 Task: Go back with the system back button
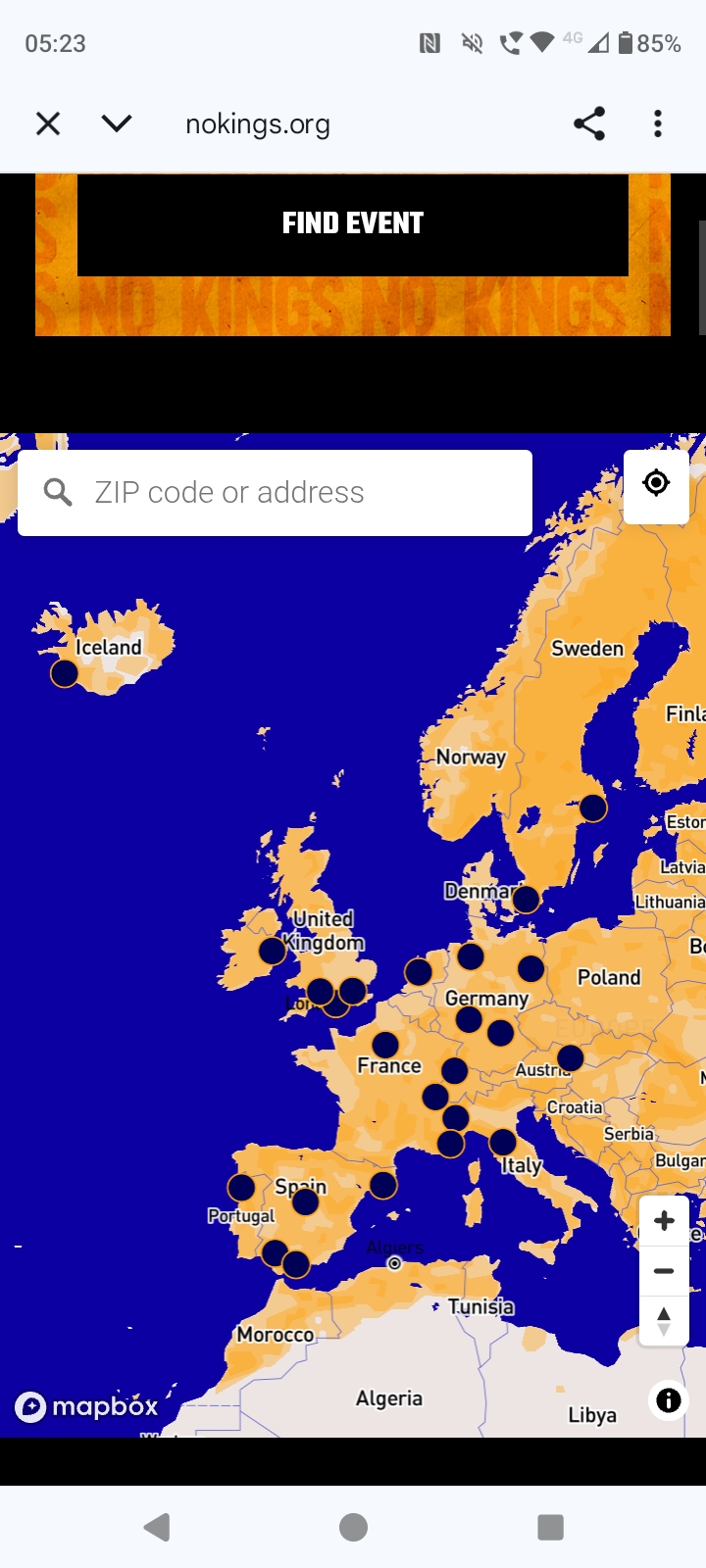pyautogui.click(x=157, y=1527)
